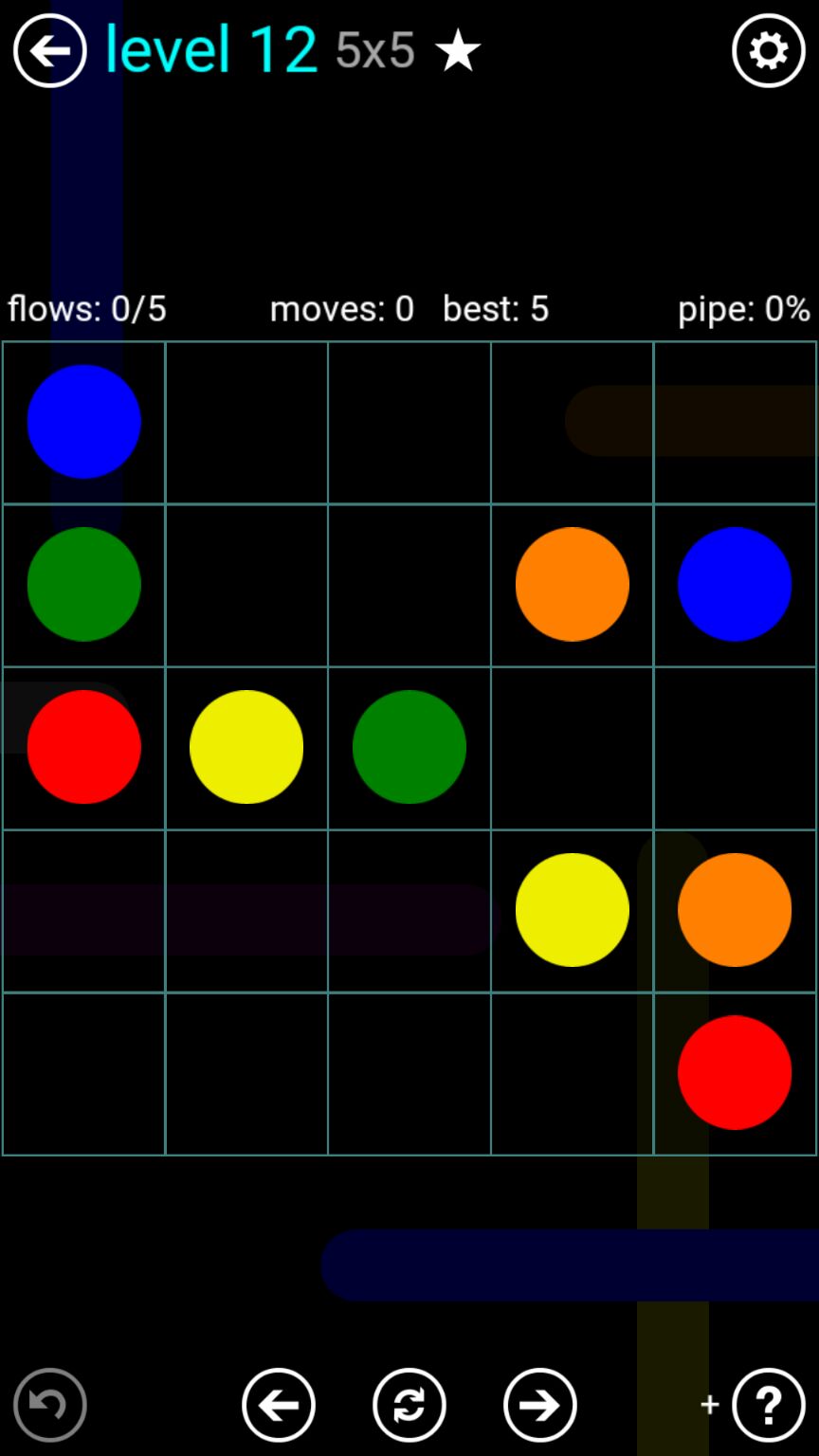Tap the blue dot in the top-left cell

point(83,422)
